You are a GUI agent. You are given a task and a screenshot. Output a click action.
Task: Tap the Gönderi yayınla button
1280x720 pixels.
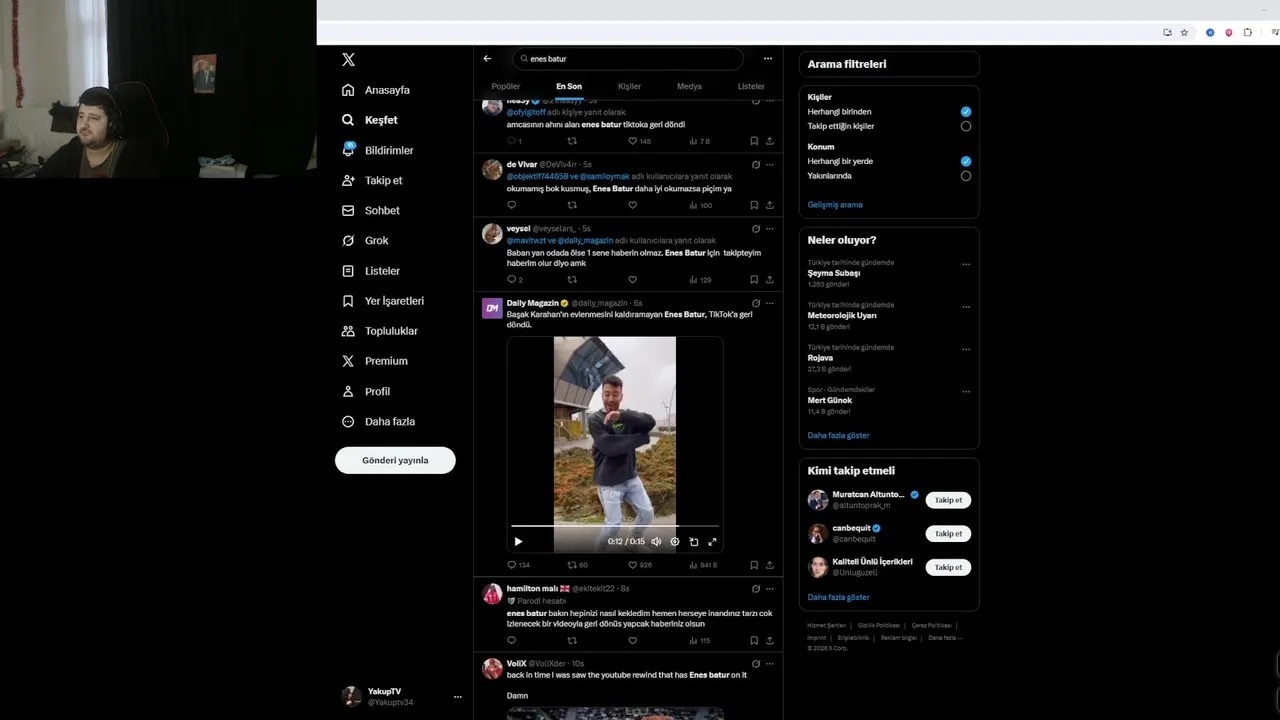tap(395, 460)
